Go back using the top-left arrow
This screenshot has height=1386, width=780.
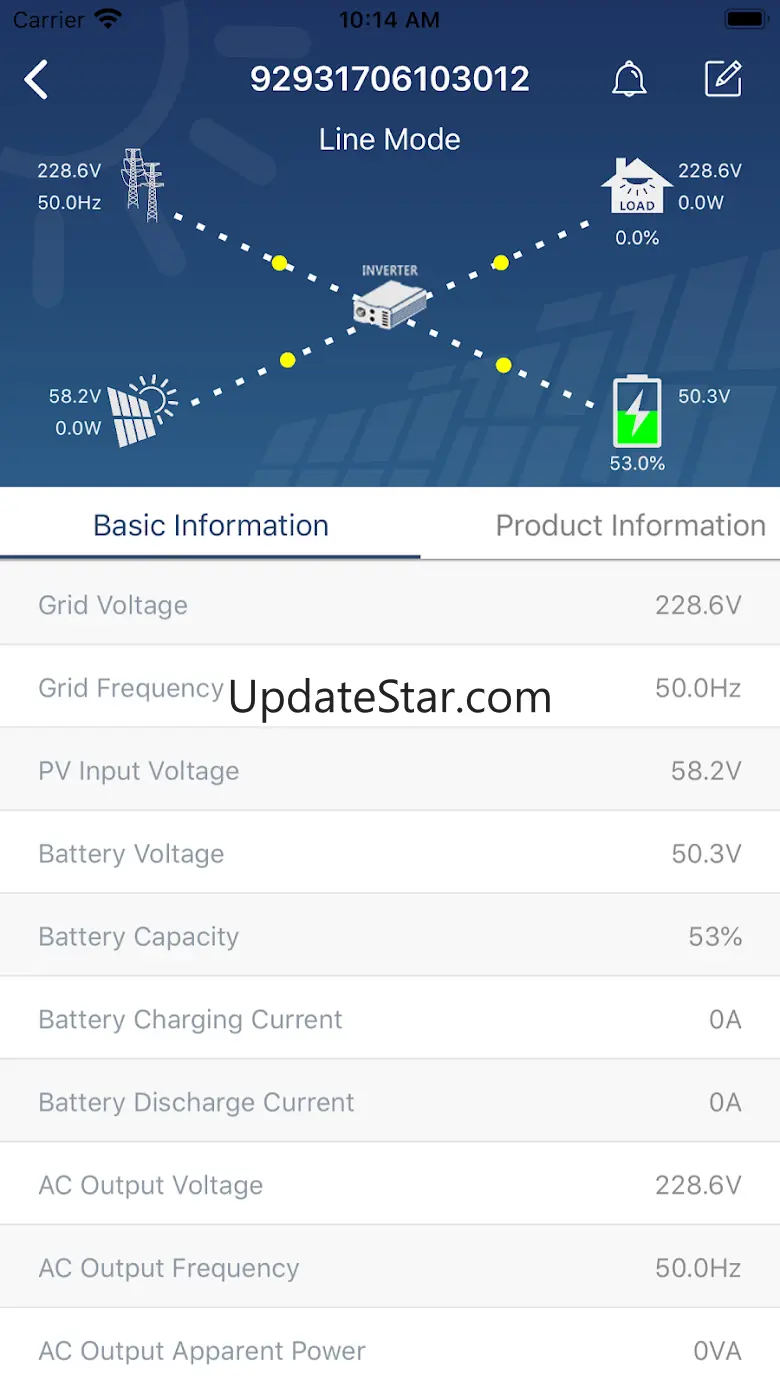click(37, 80)
